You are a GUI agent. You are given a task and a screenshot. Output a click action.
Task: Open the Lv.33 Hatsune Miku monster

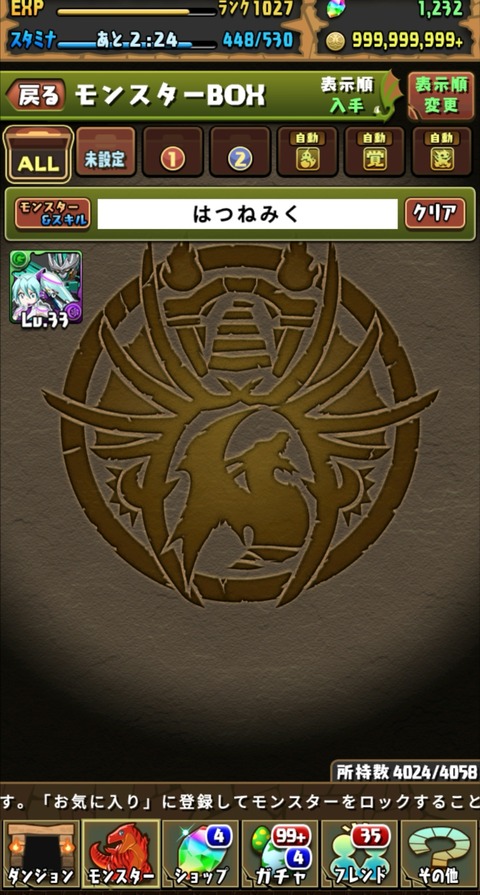coord(46,288)
